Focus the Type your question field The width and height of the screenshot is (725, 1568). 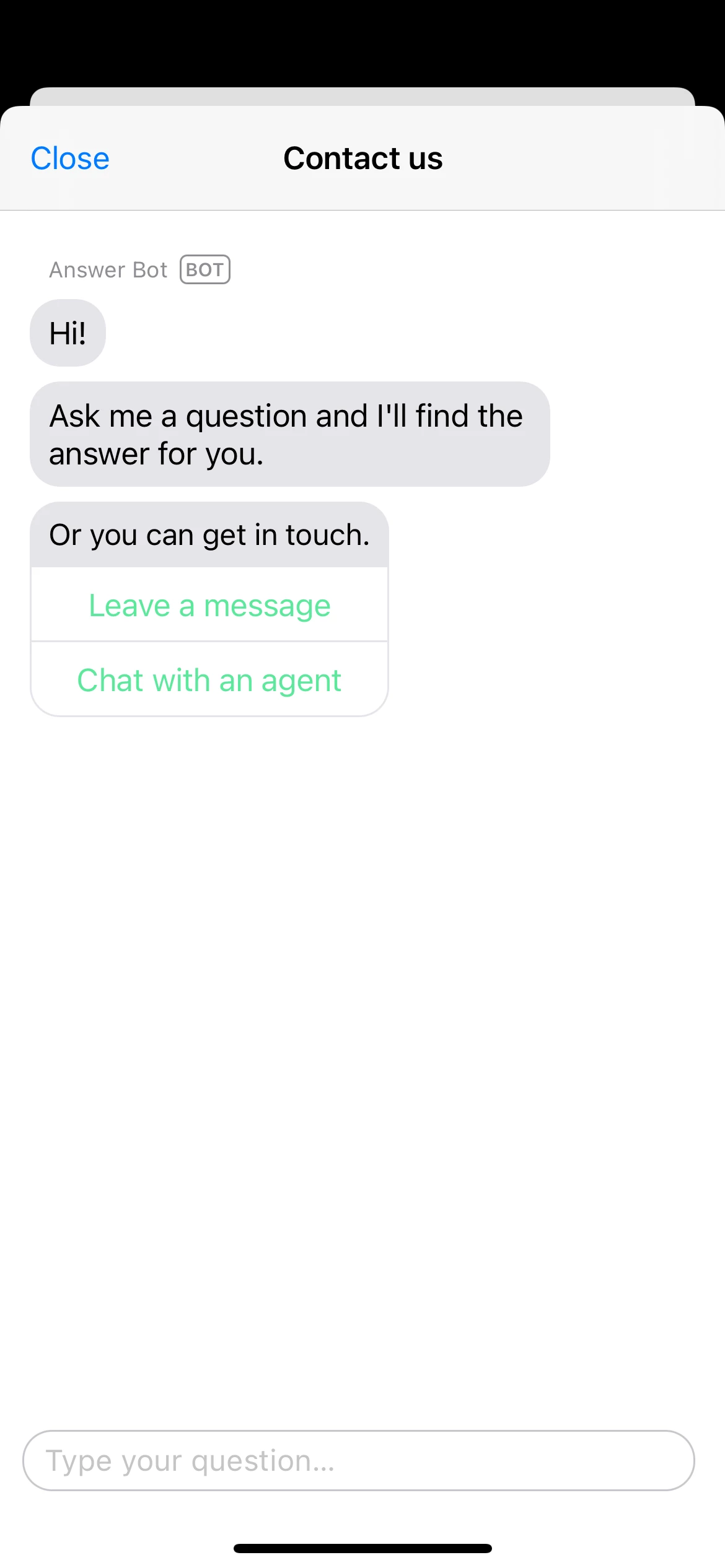click(358, 1460)
